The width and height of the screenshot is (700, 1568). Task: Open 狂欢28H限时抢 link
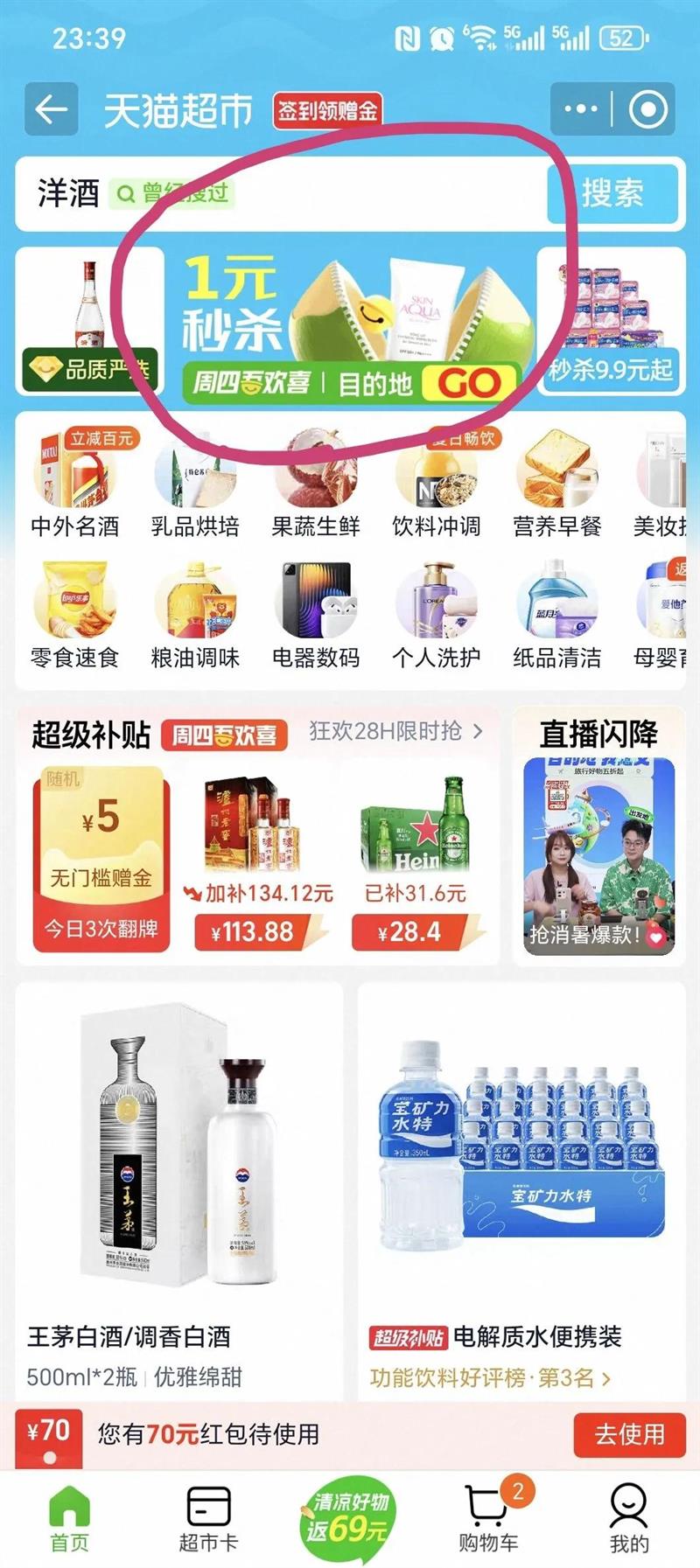point(395,731)
